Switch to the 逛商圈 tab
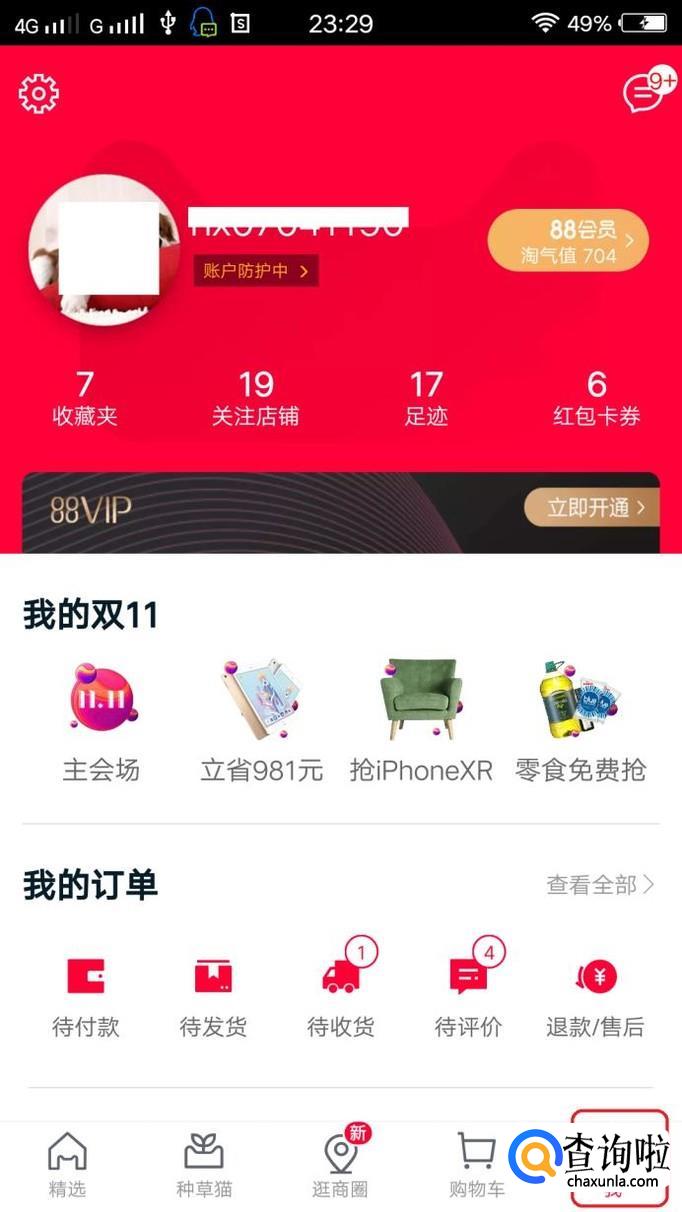The width and height of the screenshot is (682, 1212). coord(341,1164)
